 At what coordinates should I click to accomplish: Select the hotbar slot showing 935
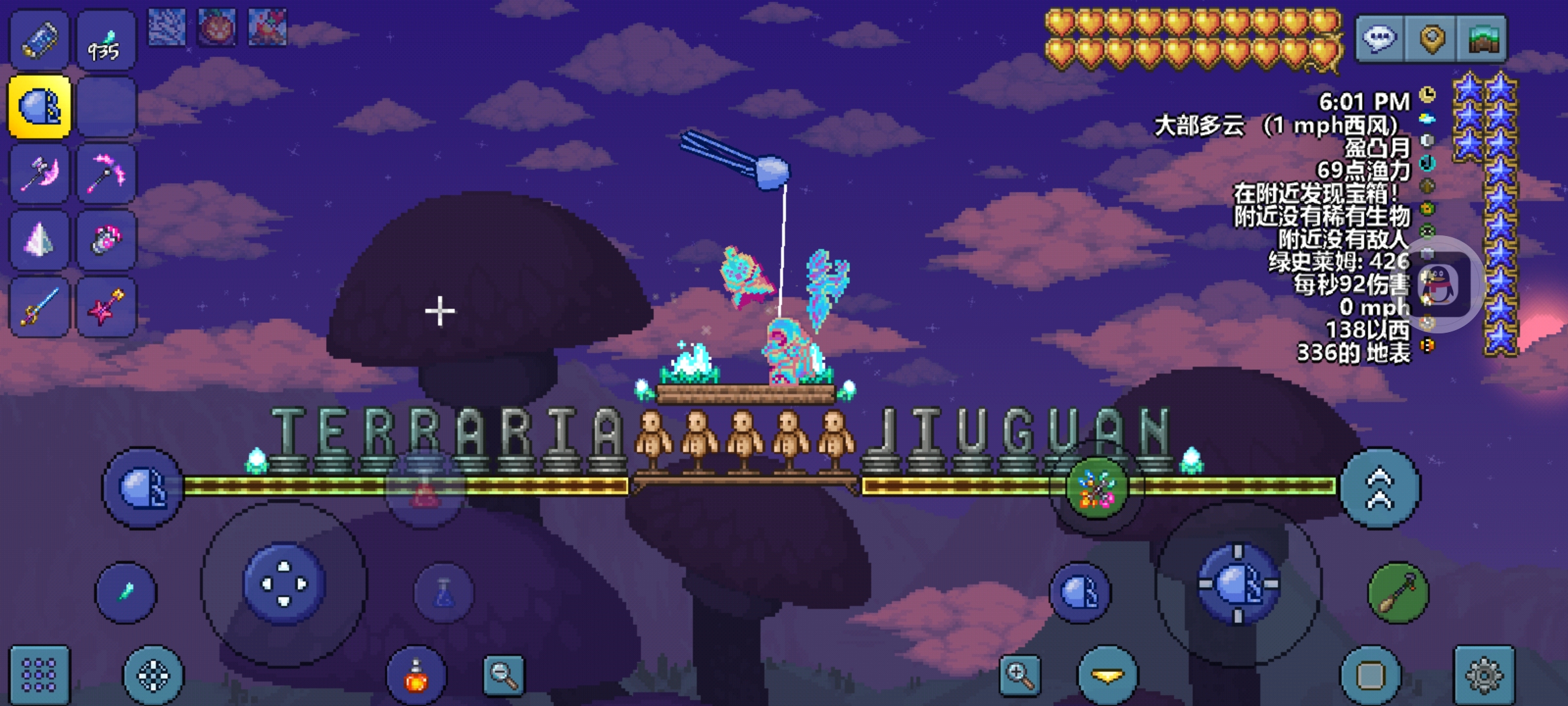point(106,41)
